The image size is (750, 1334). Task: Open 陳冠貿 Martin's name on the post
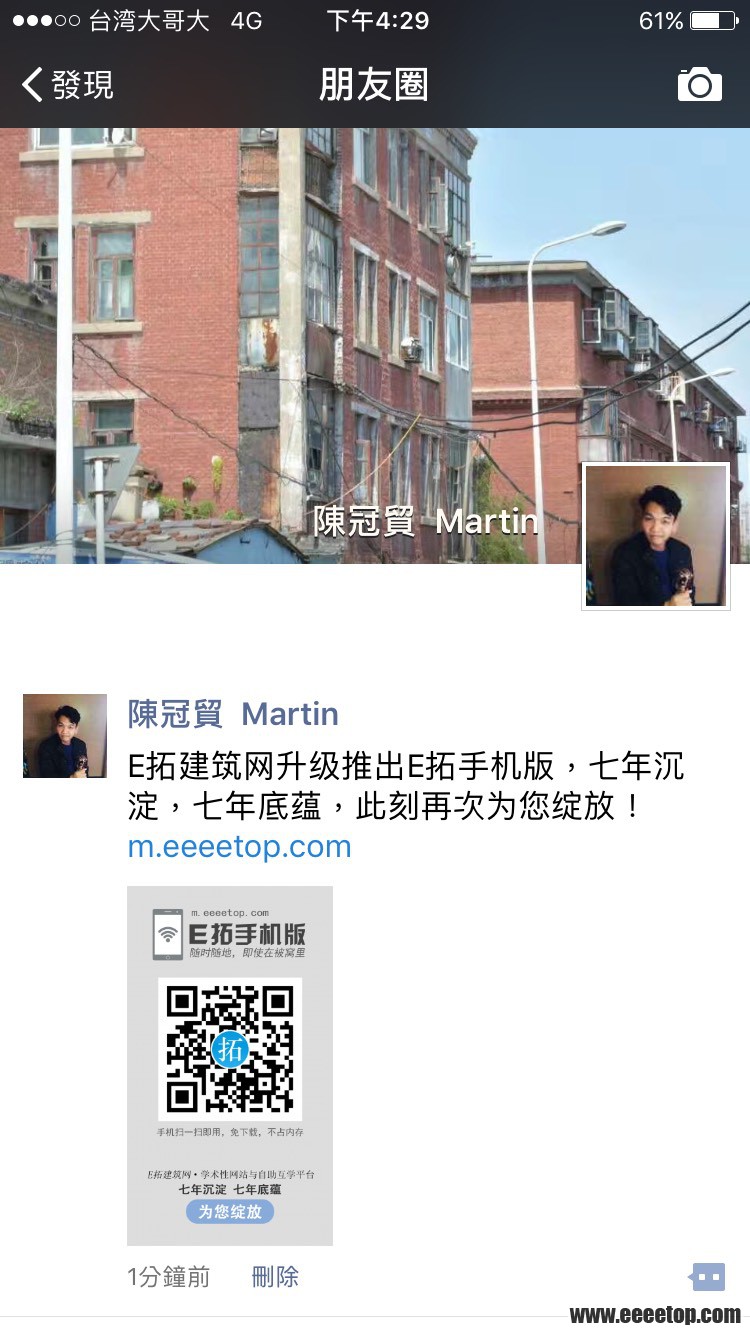(x=233, y=714)
